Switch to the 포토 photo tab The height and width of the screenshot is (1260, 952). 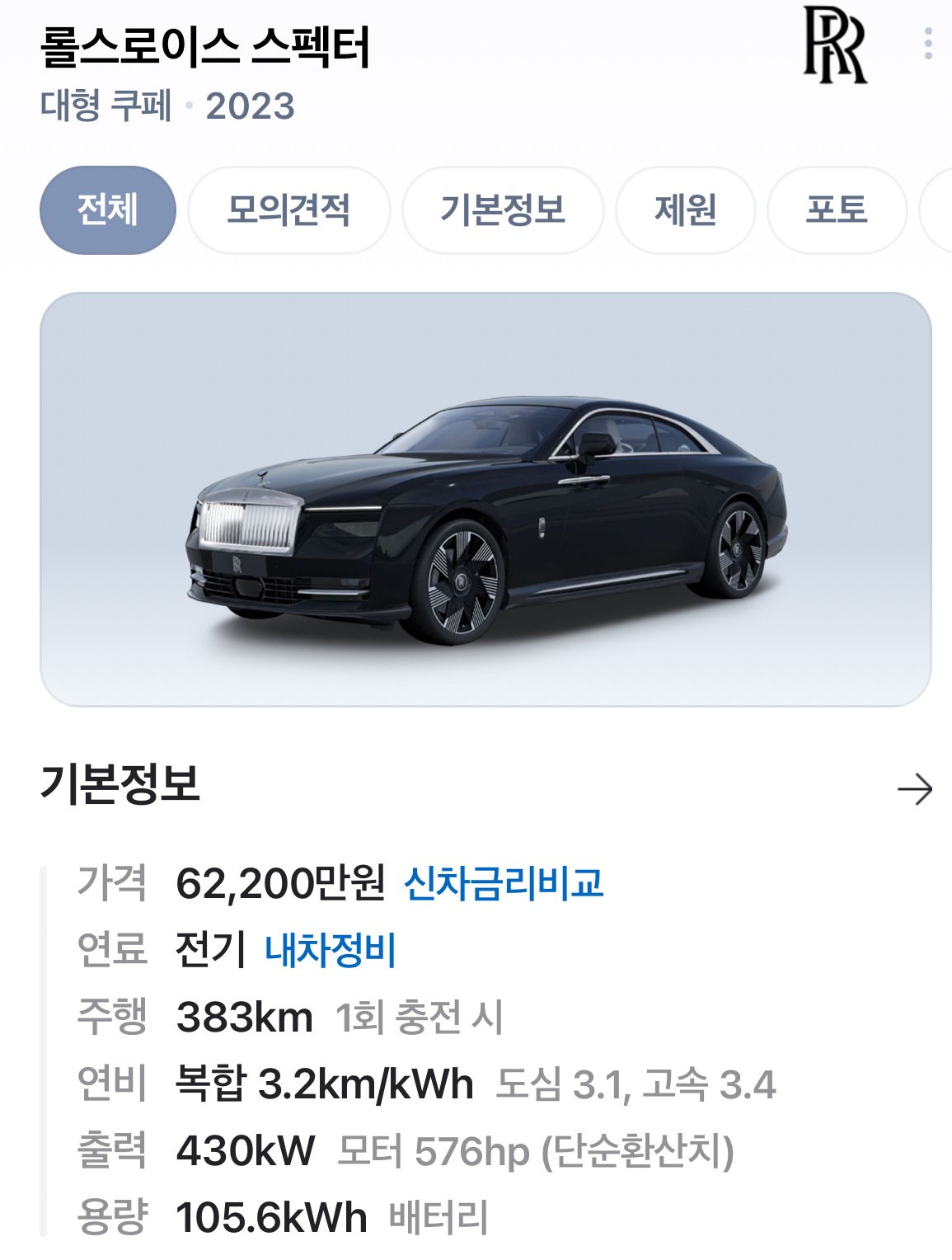pos(837,210)
